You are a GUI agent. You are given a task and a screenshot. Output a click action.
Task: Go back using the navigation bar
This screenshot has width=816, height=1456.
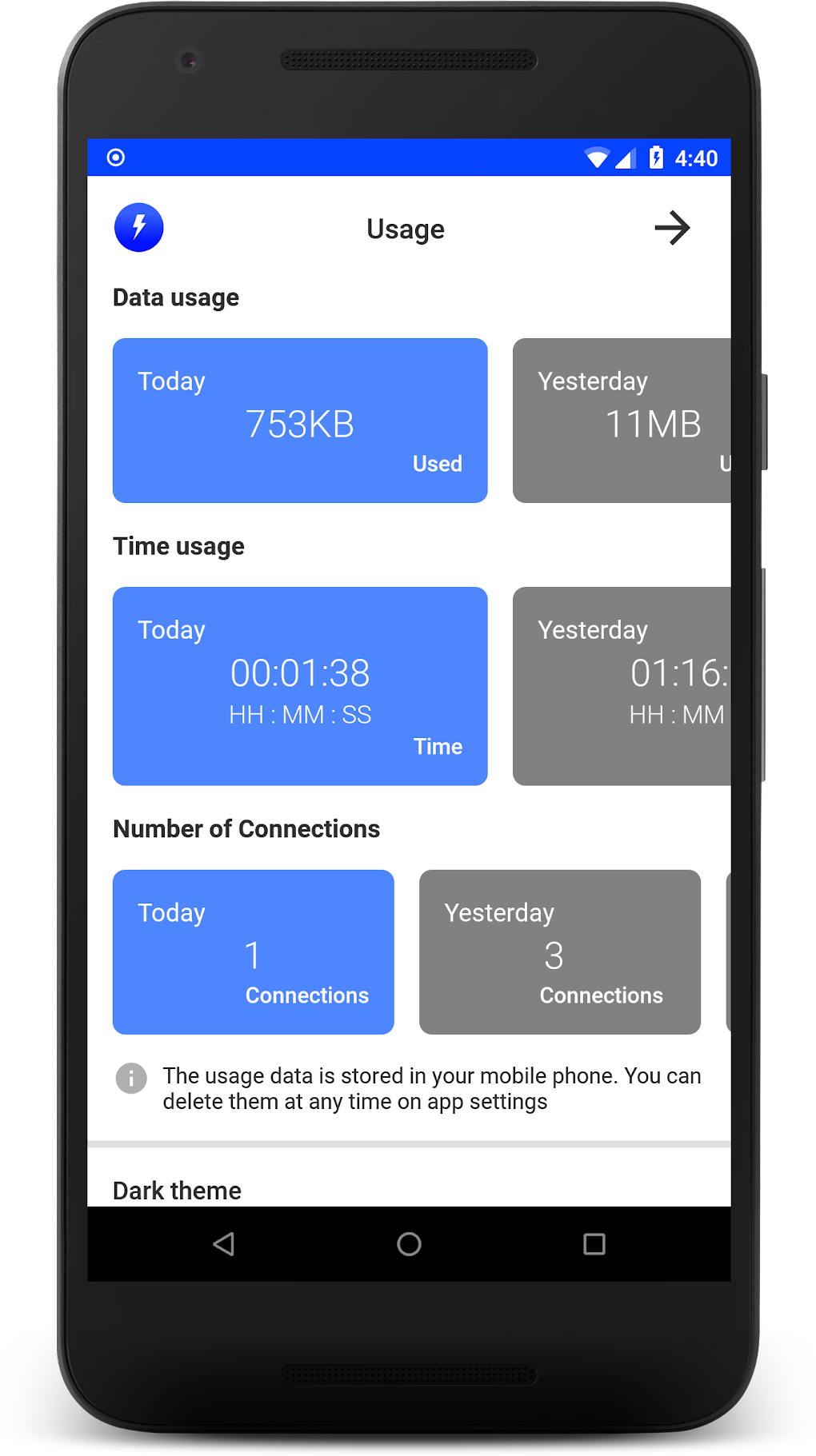pos(224,1243)
